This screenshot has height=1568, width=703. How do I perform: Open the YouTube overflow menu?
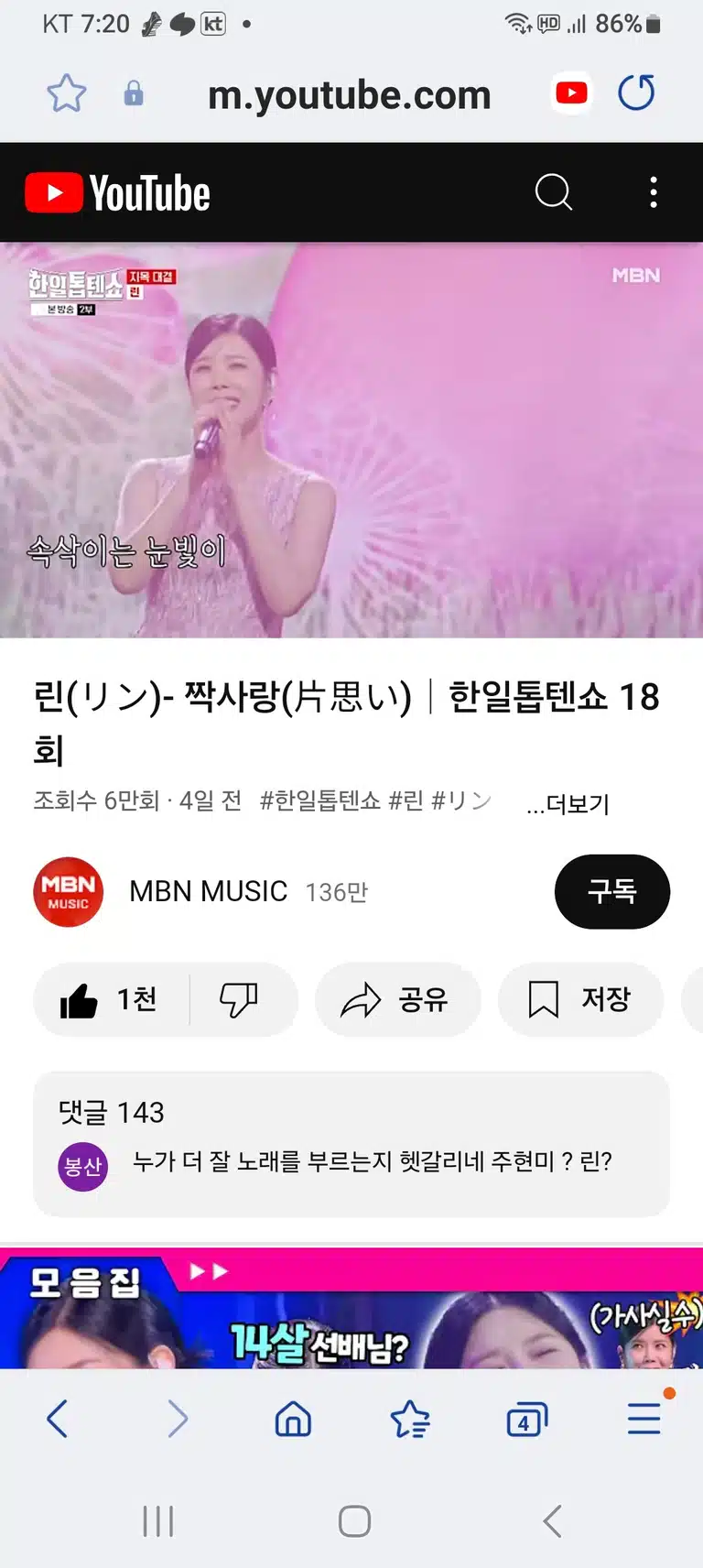(653, 192)
